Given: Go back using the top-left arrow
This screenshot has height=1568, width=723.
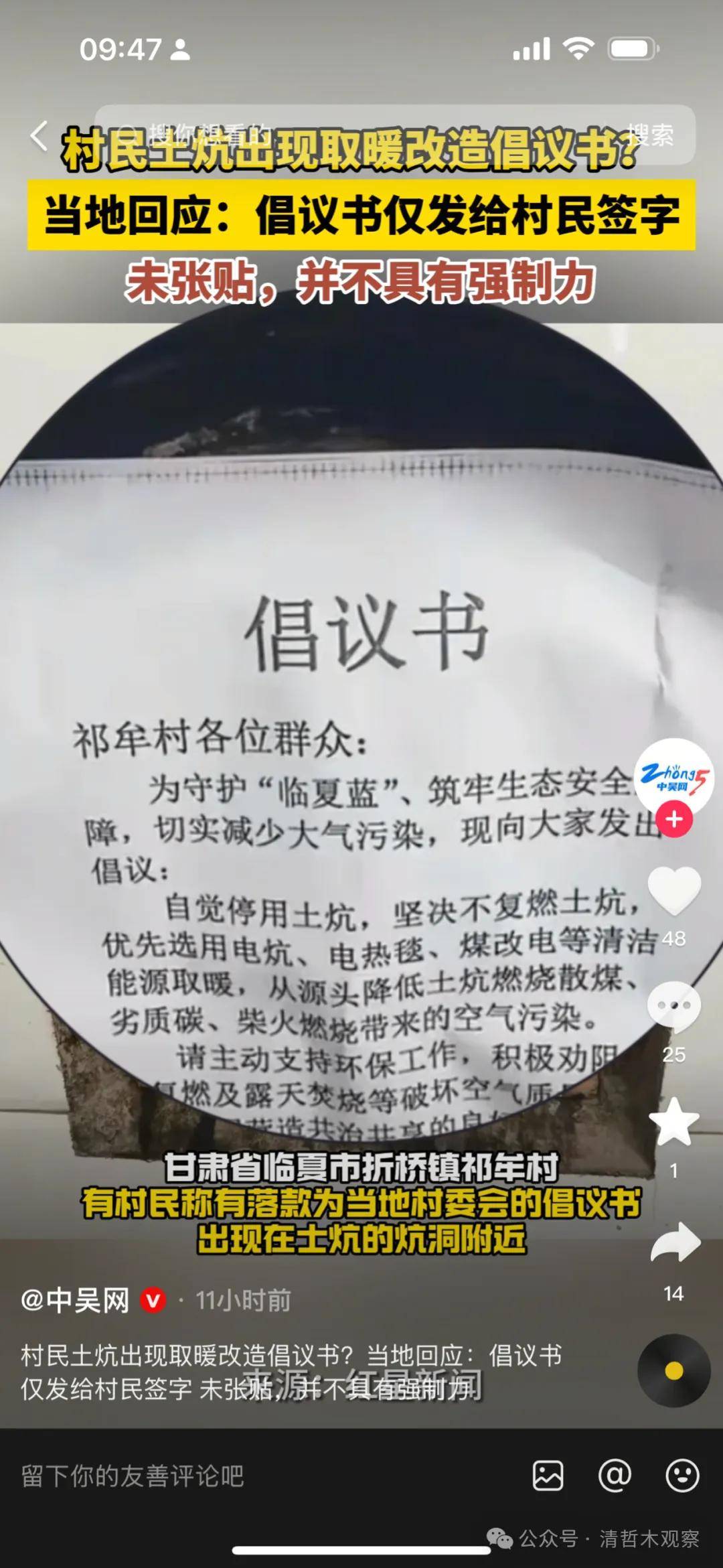Looking at the screenshot, I should click(39, 136).
